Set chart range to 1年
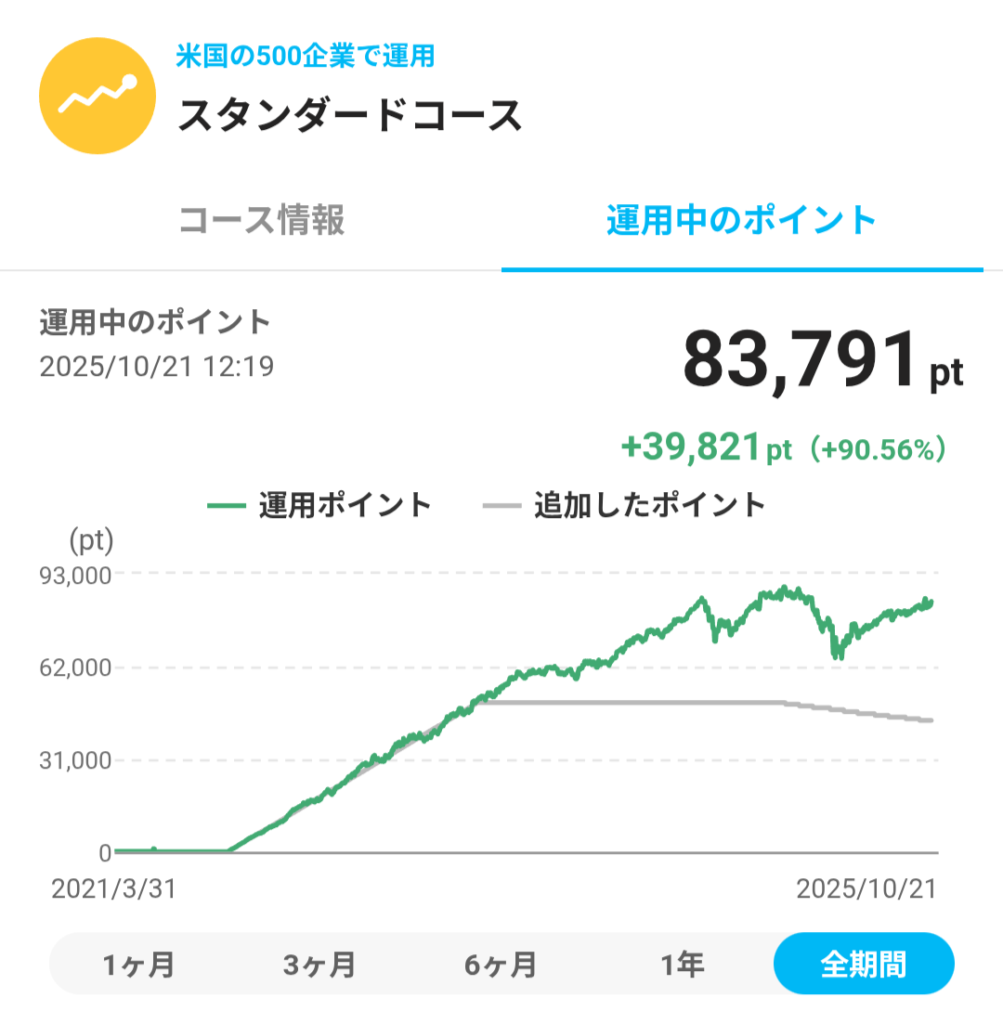Screen dimensions: 1003x1024 (682, 965)
